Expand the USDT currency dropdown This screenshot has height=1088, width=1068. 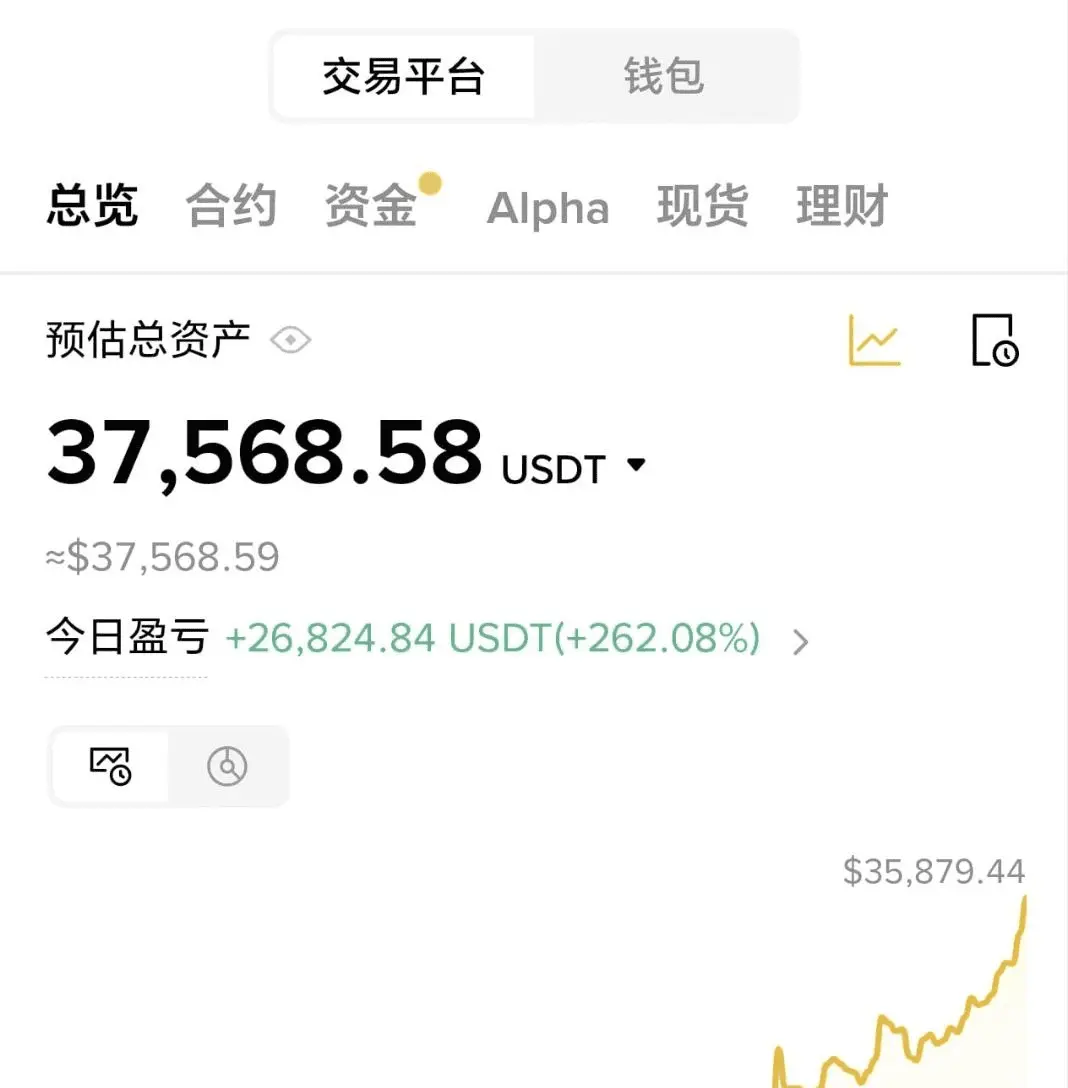tap(636, 465)
